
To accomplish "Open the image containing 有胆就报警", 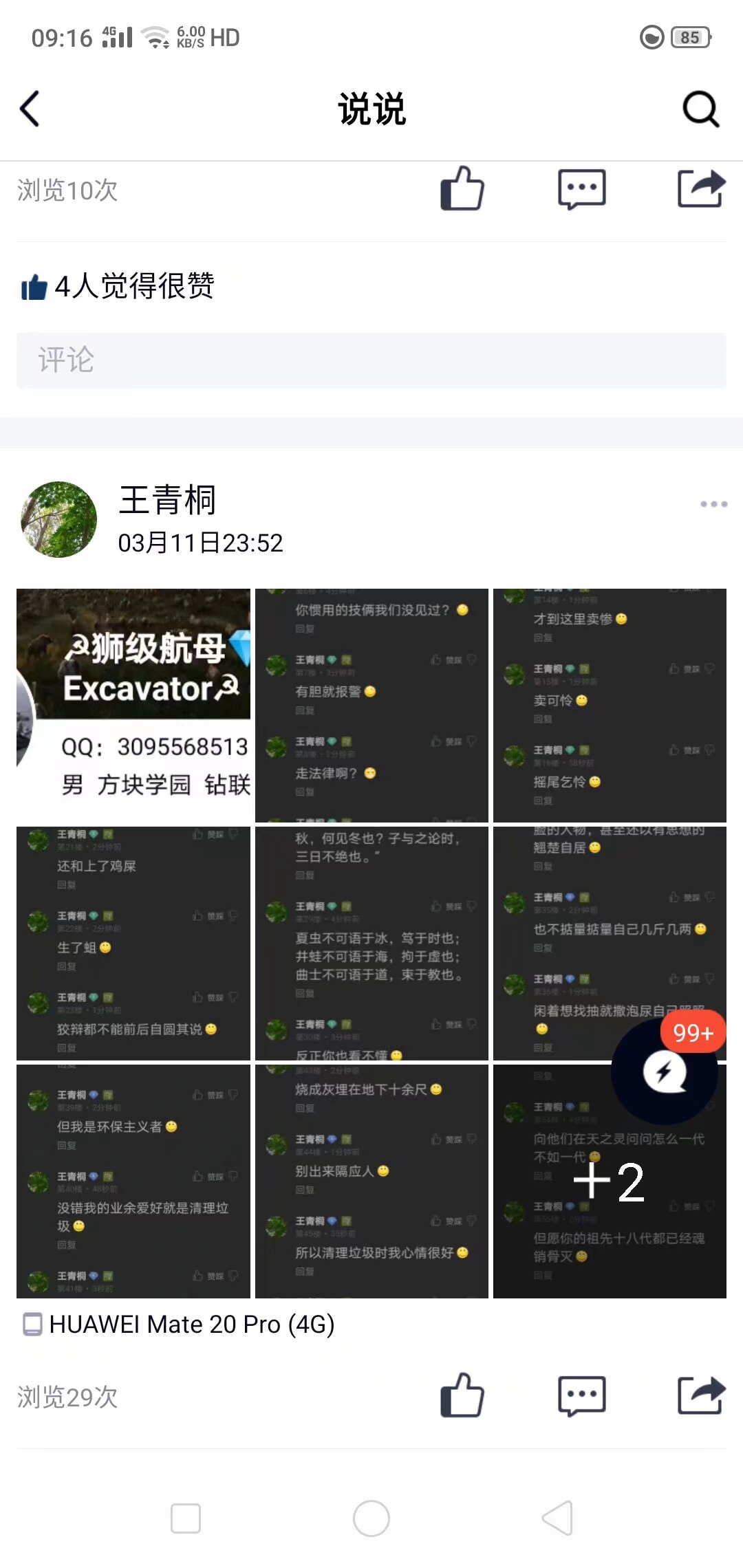I will (371, 705).
